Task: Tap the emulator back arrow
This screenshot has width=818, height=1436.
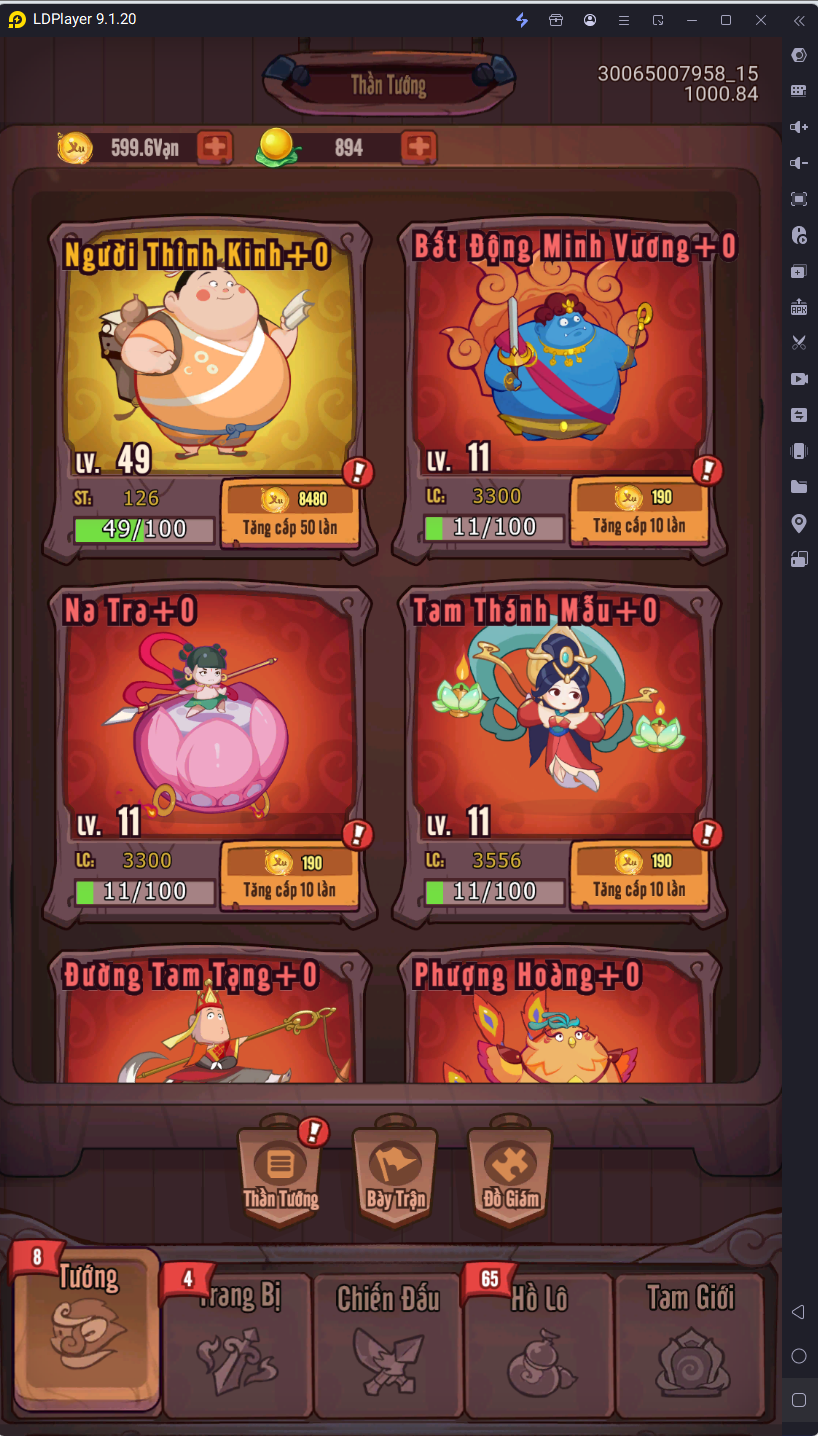Action: click(798, 1311)
